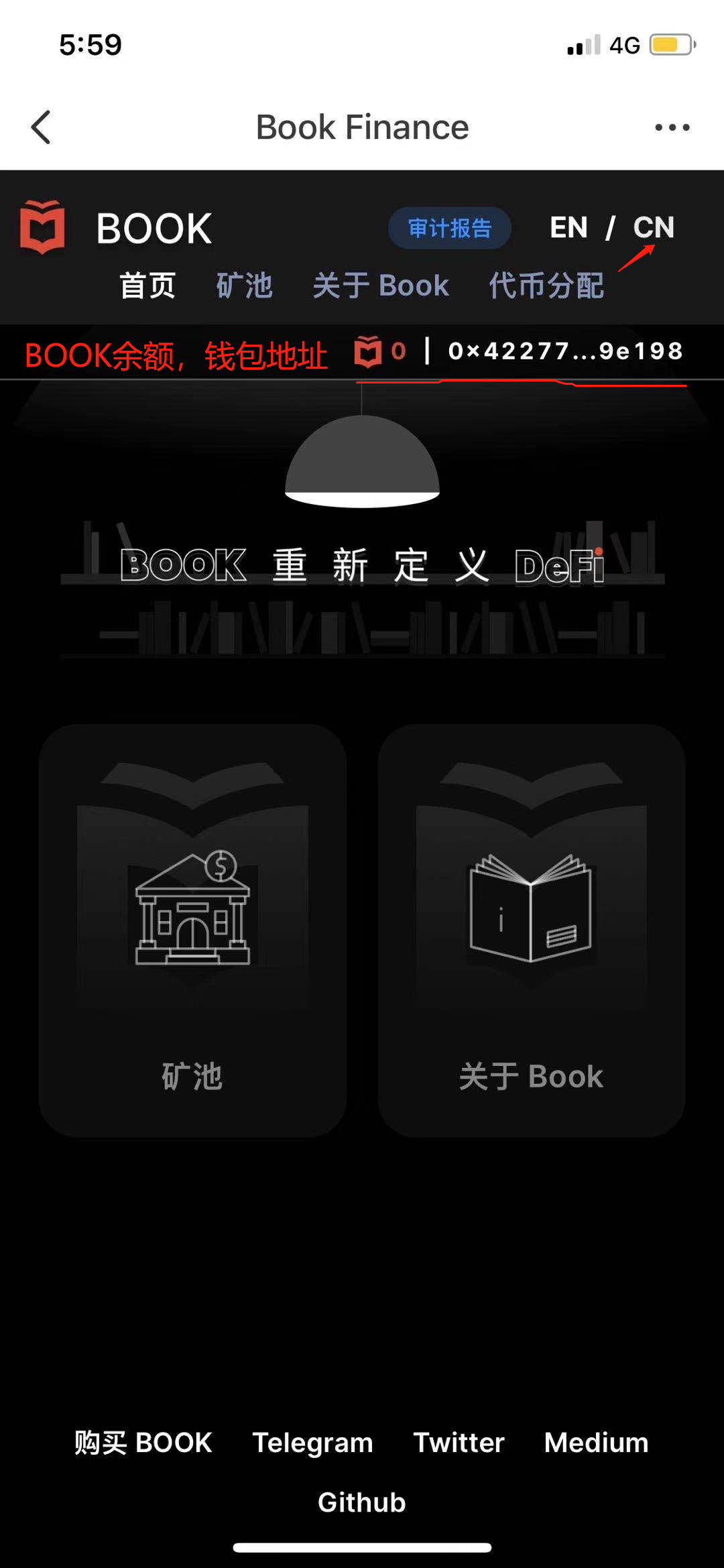Switch language to CN
The height and width of the screenshot is (1568, 724).
click(654, 228)
